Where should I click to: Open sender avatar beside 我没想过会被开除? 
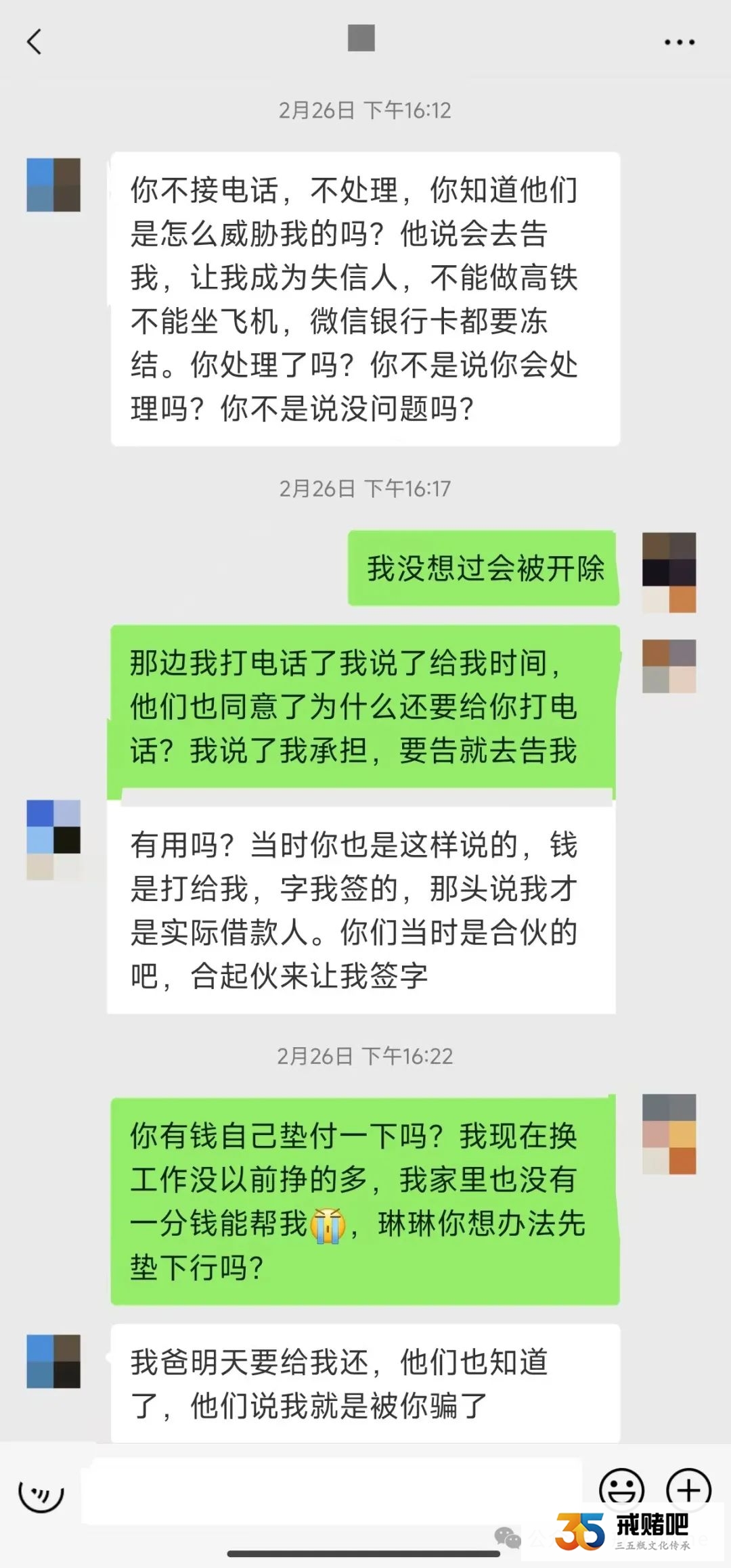coord(669,572)
